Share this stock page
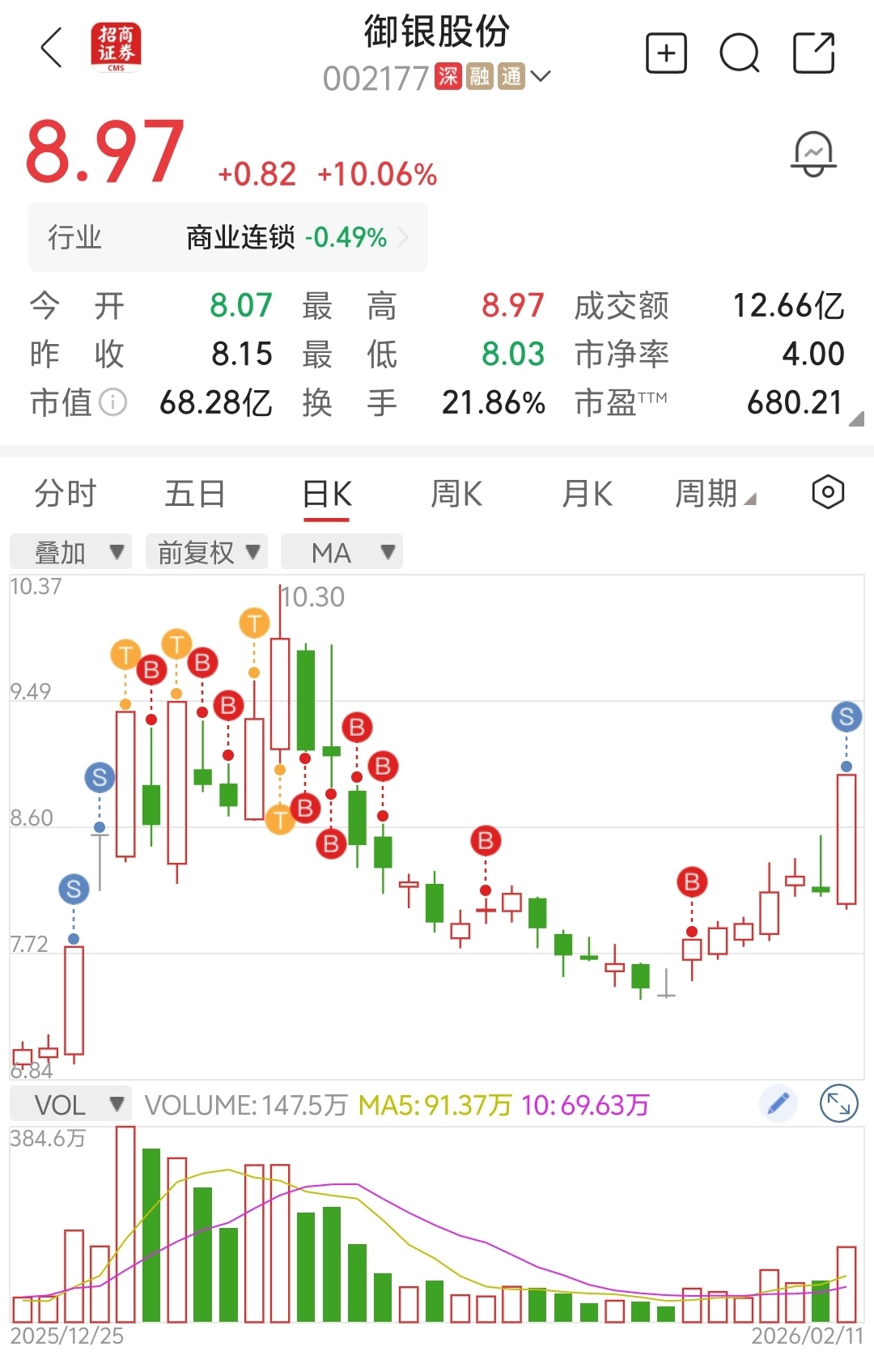This screenshot has height=1372, width=874. [x=813, y=53]
